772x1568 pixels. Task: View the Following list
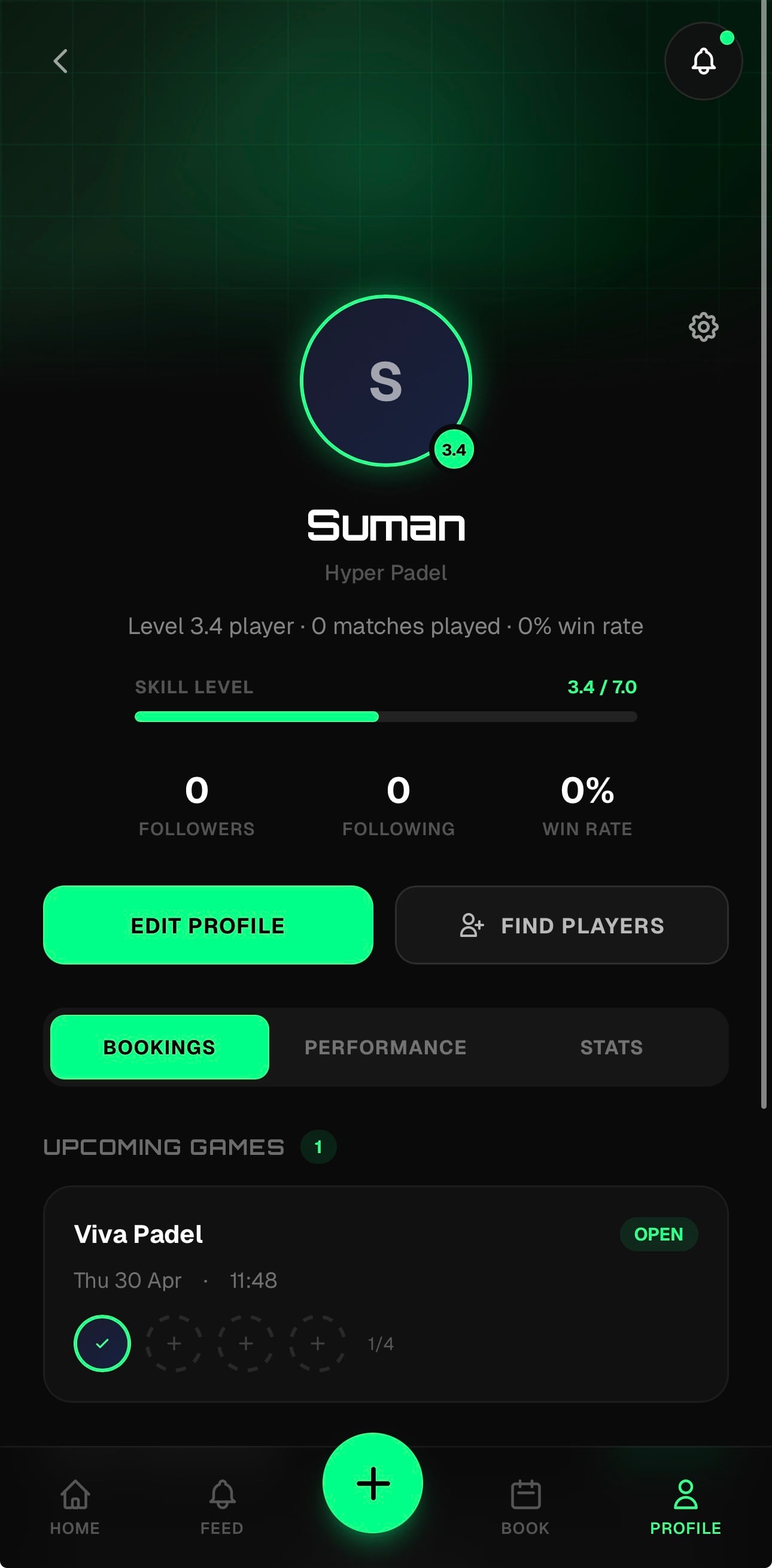pos(398,805)
